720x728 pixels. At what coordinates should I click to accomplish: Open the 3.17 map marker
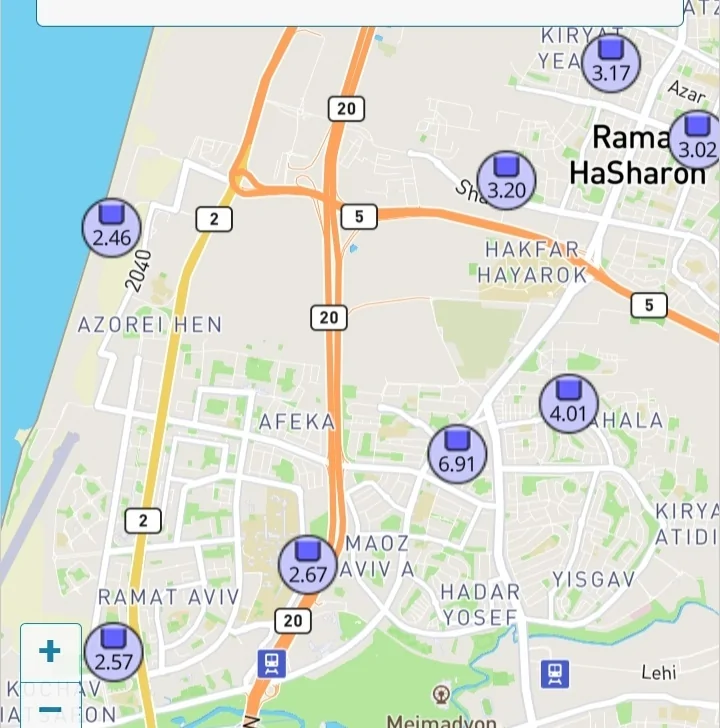point(610,63)
